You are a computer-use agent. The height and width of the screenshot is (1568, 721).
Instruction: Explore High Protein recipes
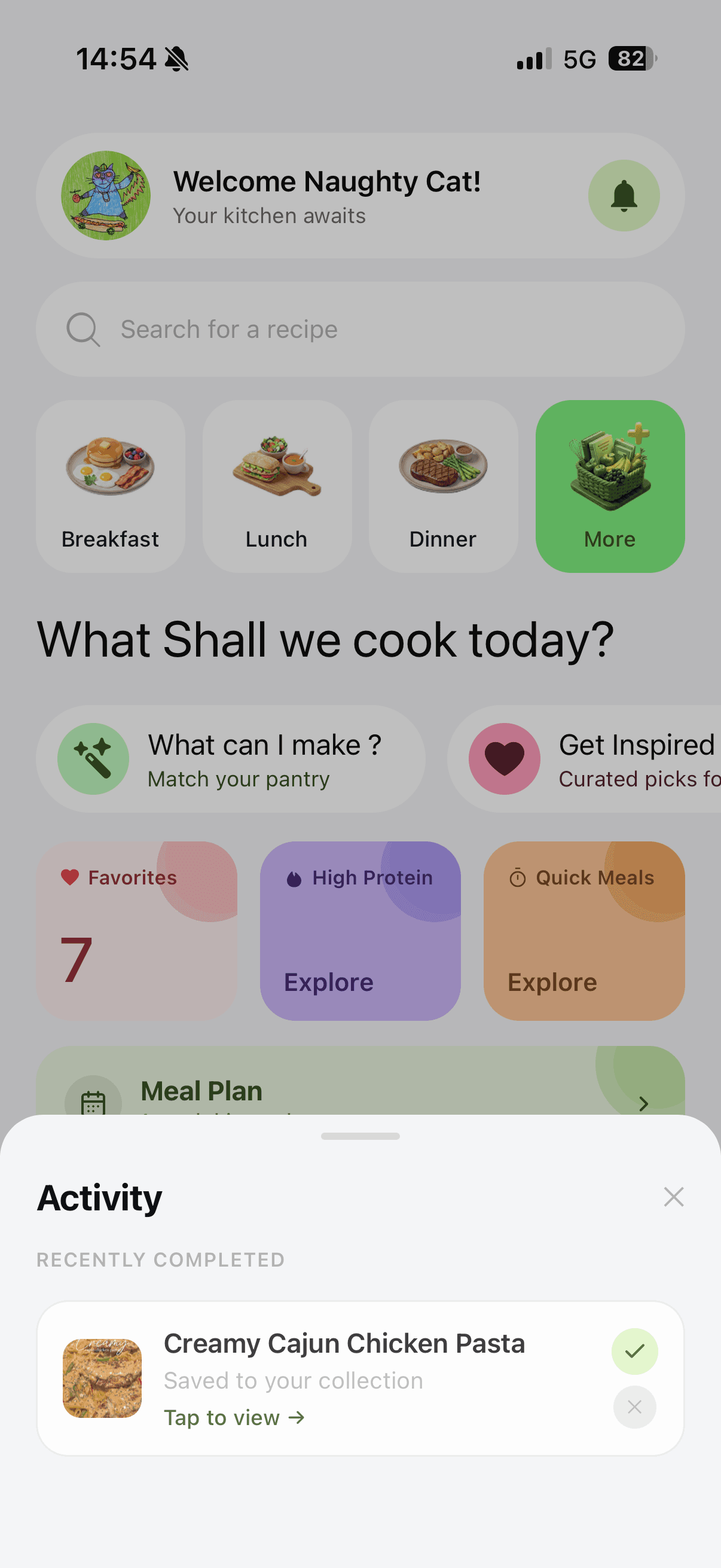[x=359, y=931]
